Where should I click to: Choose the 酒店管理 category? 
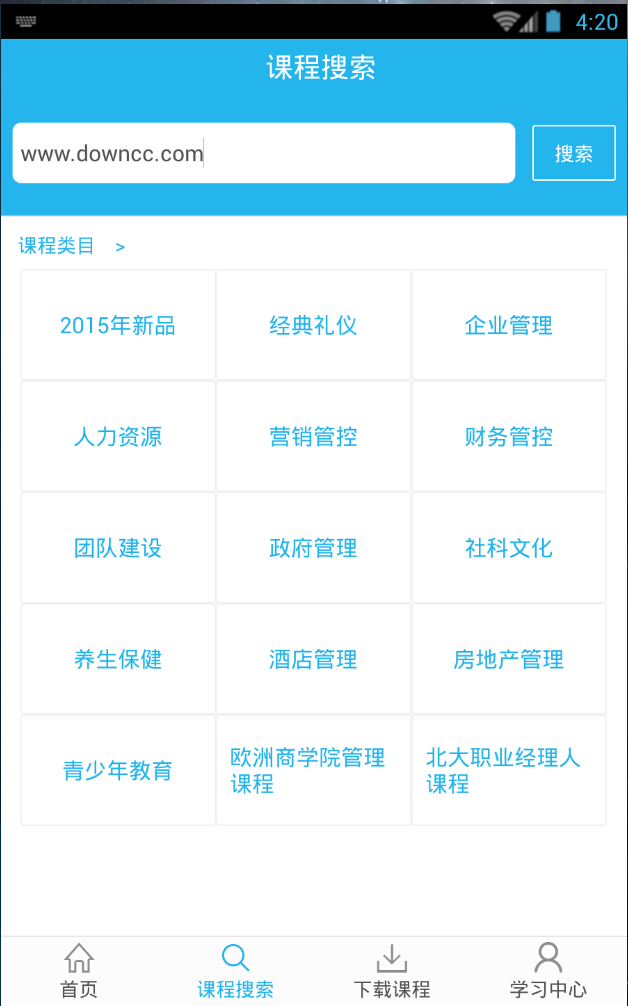[x=313, y=660]
